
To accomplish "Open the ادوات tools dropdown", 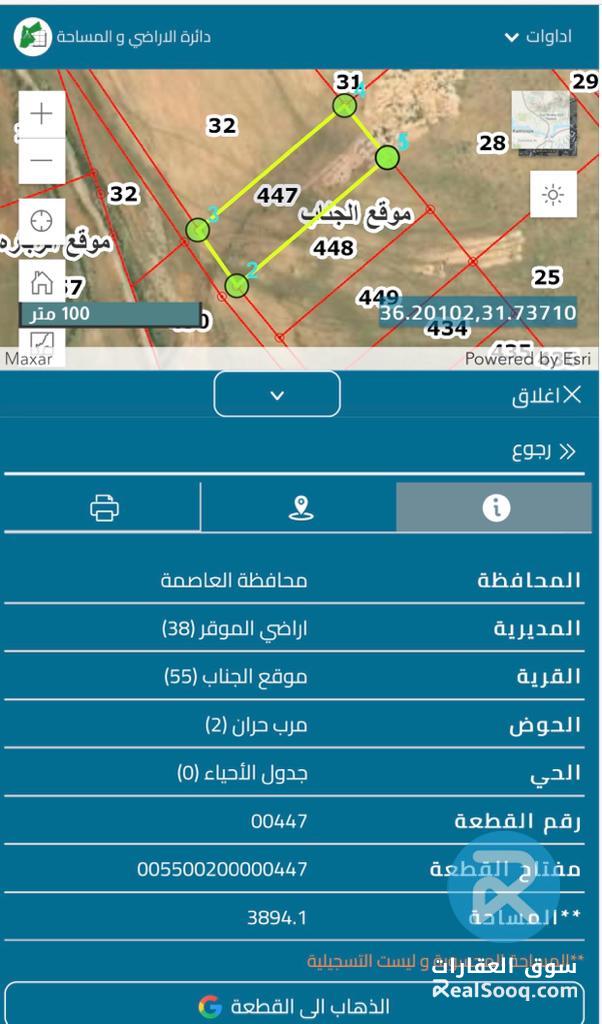I will [x=537, y=37].
